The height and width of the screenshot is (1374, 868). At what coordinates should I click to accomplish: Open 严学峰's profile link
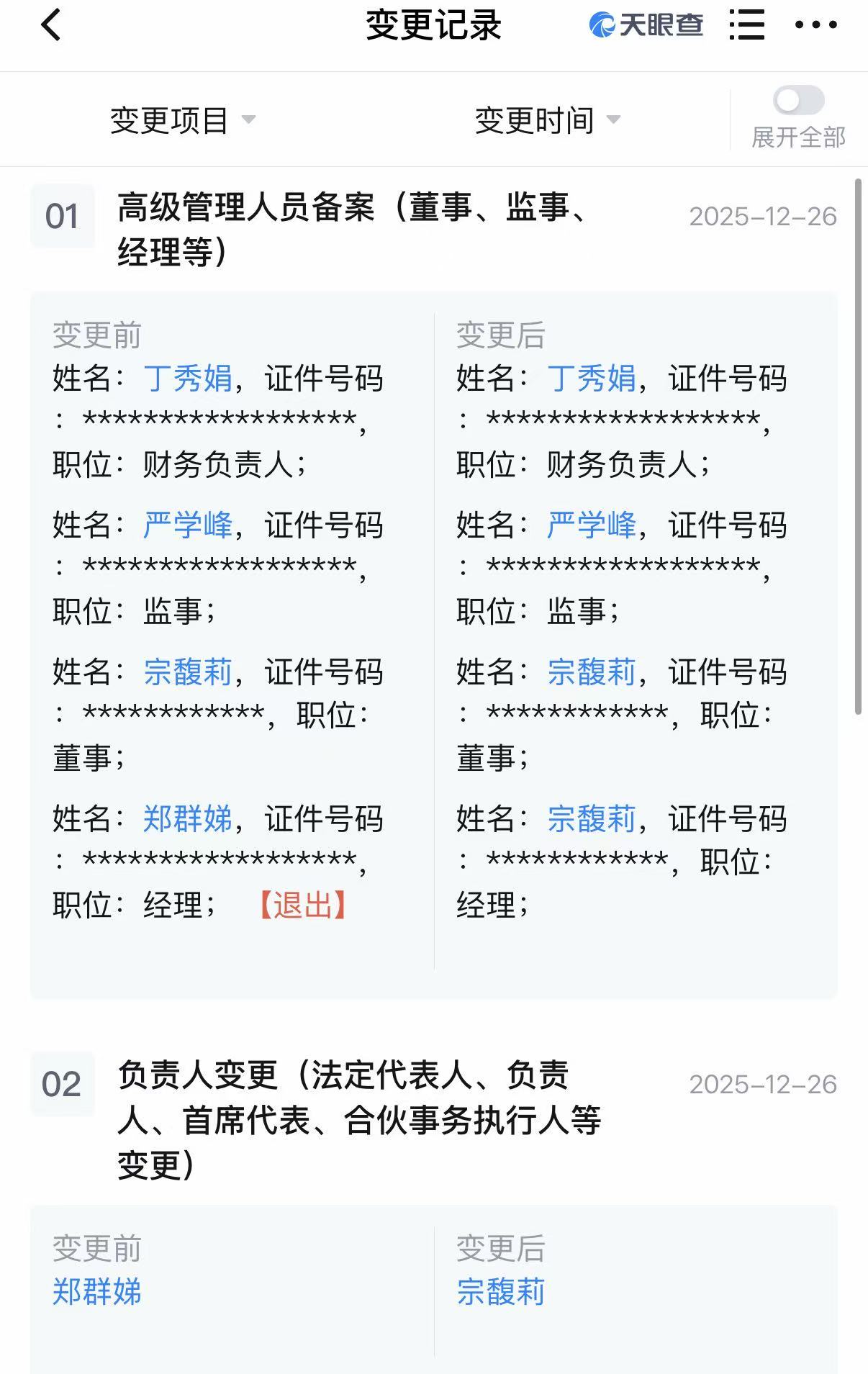coord(190,528)
